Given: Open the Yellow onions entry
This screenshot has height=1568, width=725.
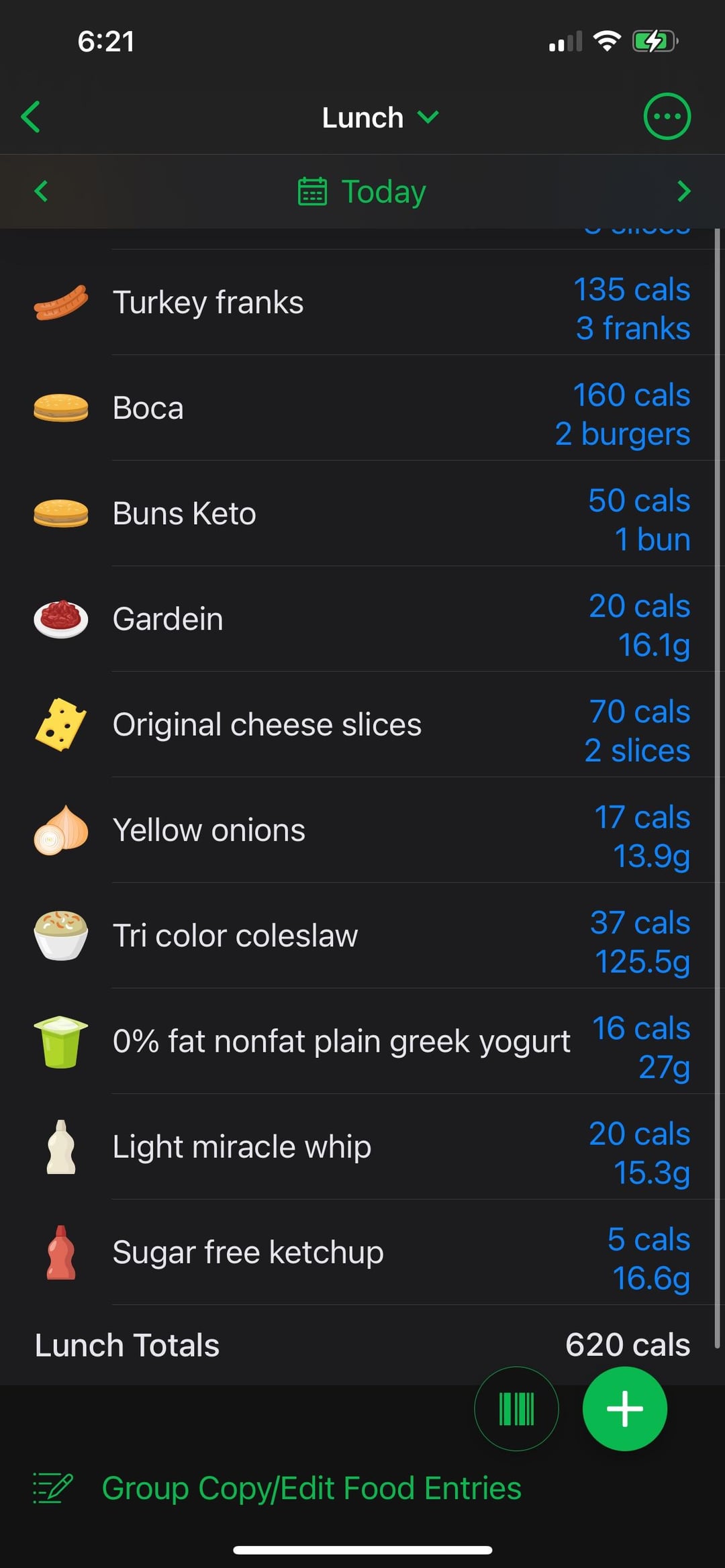Looking at the screenshot, I should click(x=362, y=830).
